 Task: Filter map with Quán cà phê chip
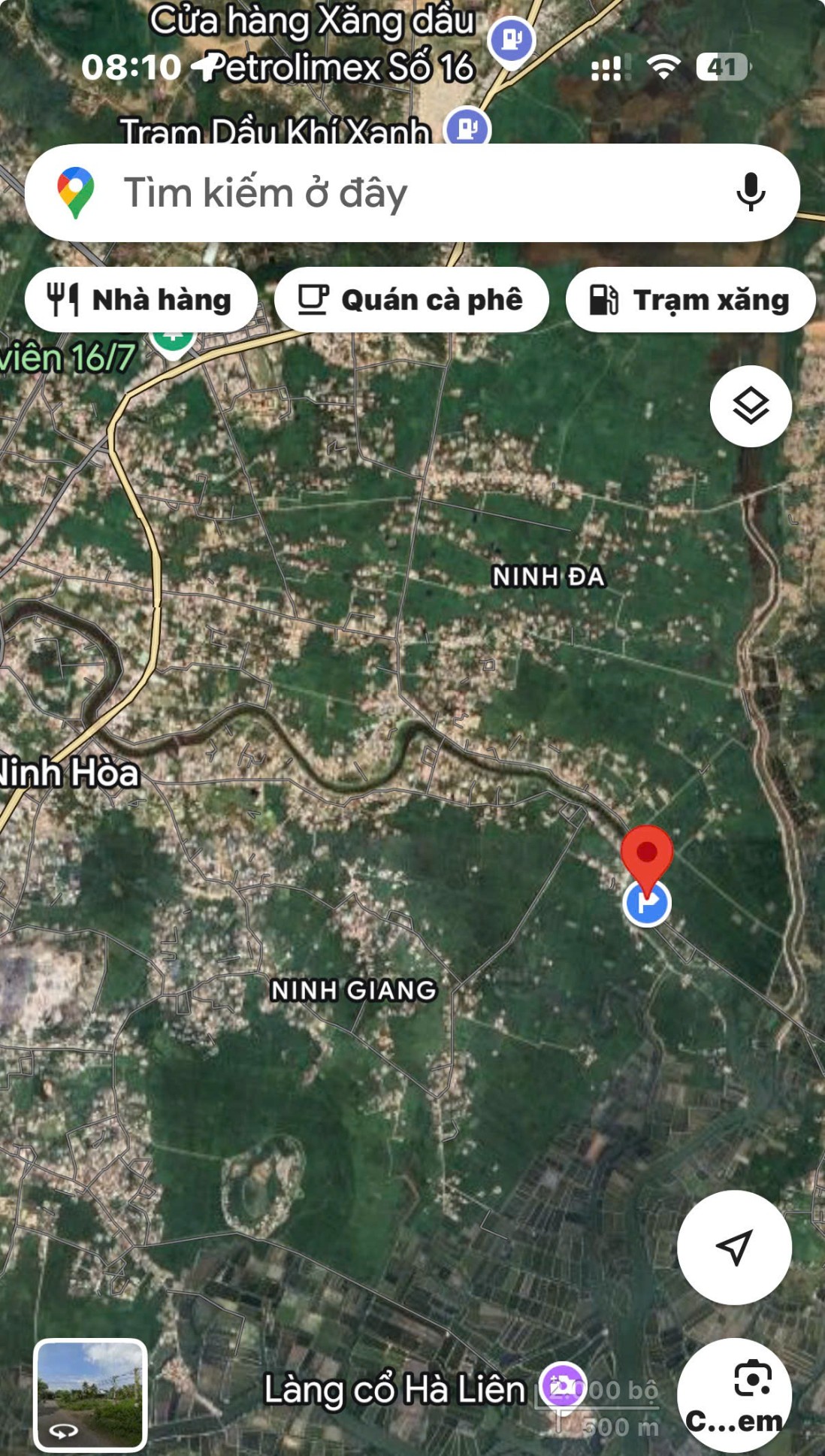[413, 298]
